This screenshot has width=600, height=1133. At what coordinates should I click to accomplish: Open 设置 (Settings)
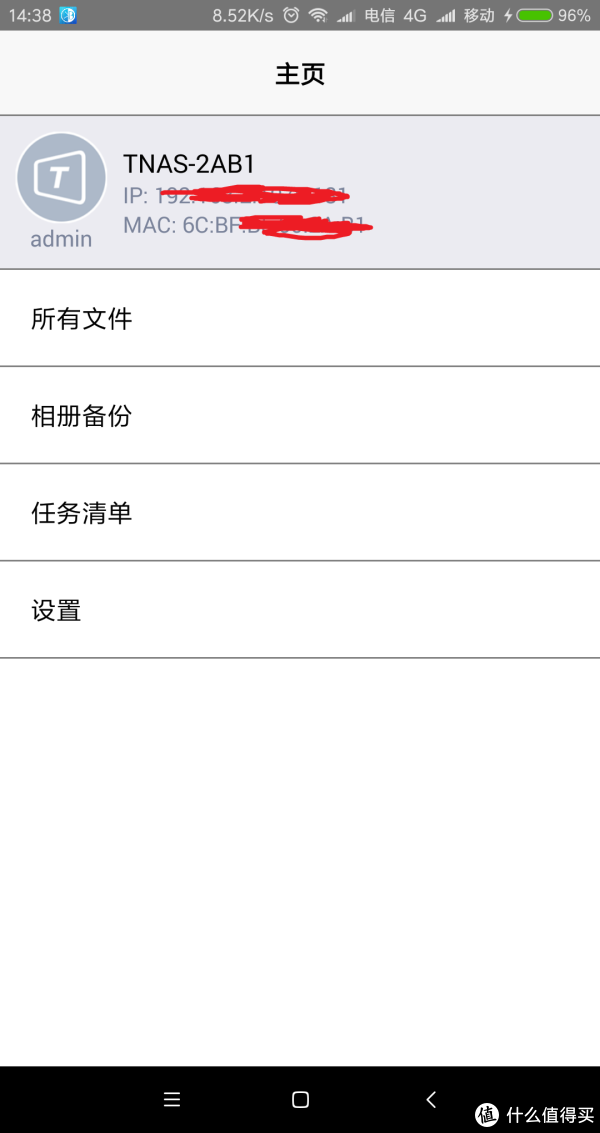click(x=300, y=610)
